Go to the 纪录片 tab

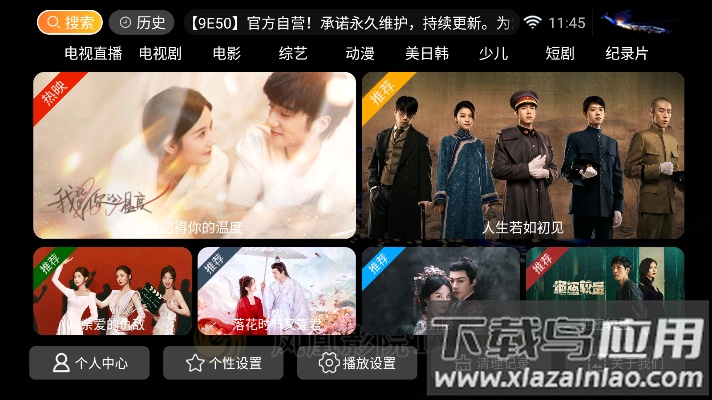tap(627, 53)
